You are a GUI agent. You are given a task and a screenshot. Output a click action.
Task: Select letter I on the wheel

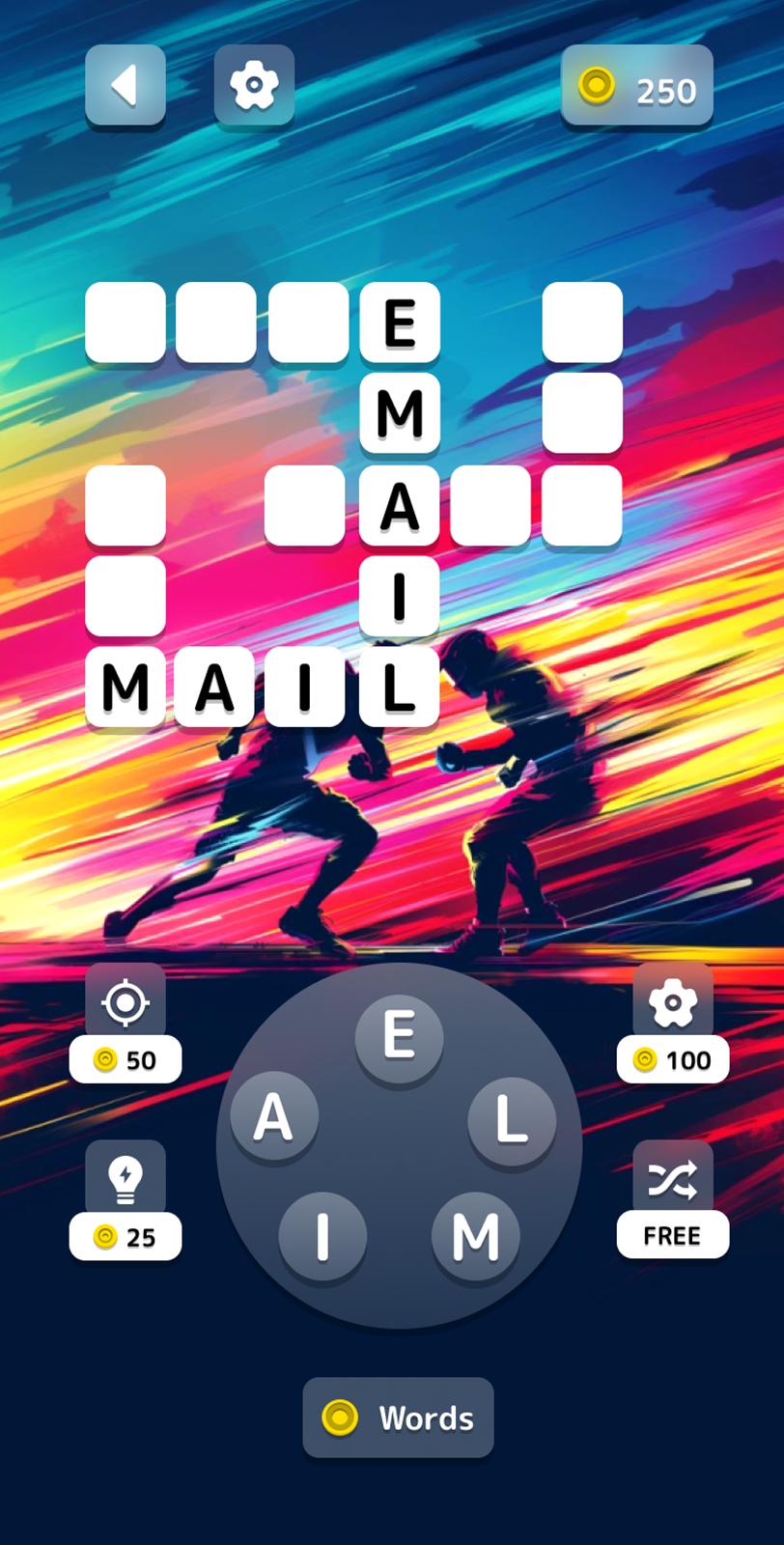(322, 1236)
